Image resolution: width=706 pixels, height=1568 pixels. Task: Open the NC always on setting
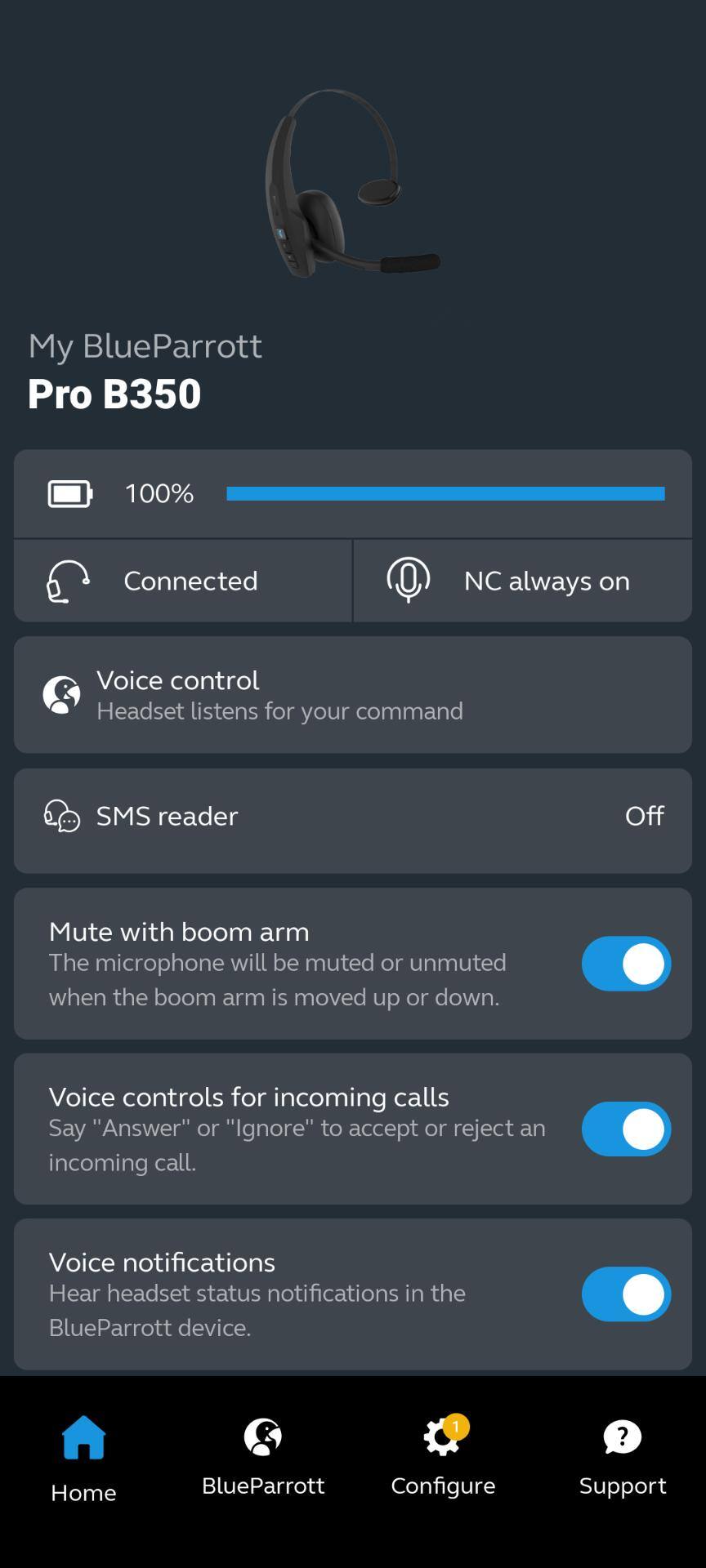tap(523, 581)
